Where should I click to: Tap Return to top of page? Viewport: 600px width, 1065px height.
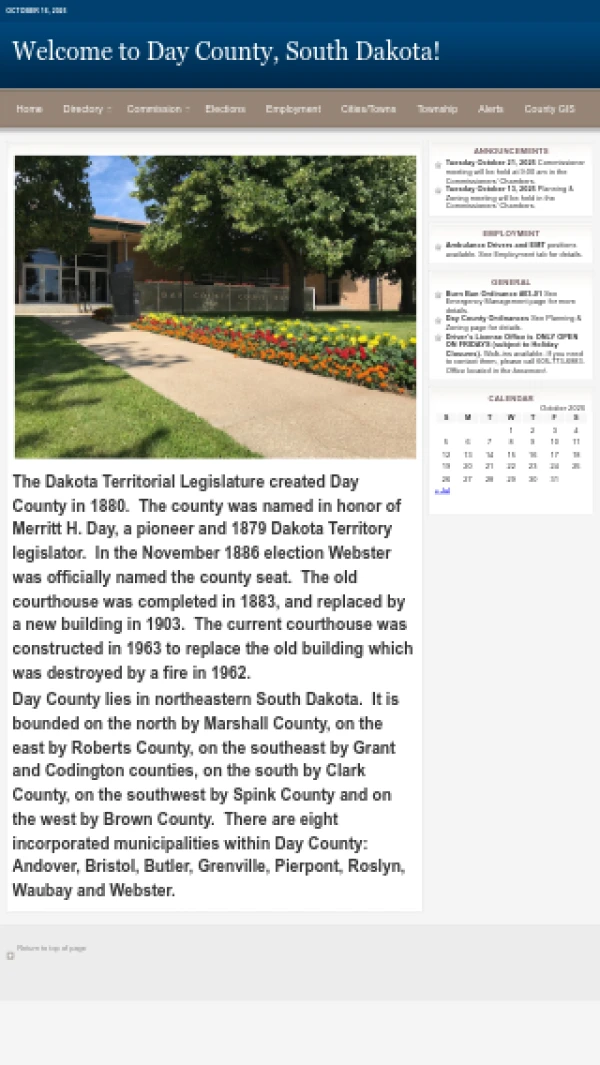point(51,948)
